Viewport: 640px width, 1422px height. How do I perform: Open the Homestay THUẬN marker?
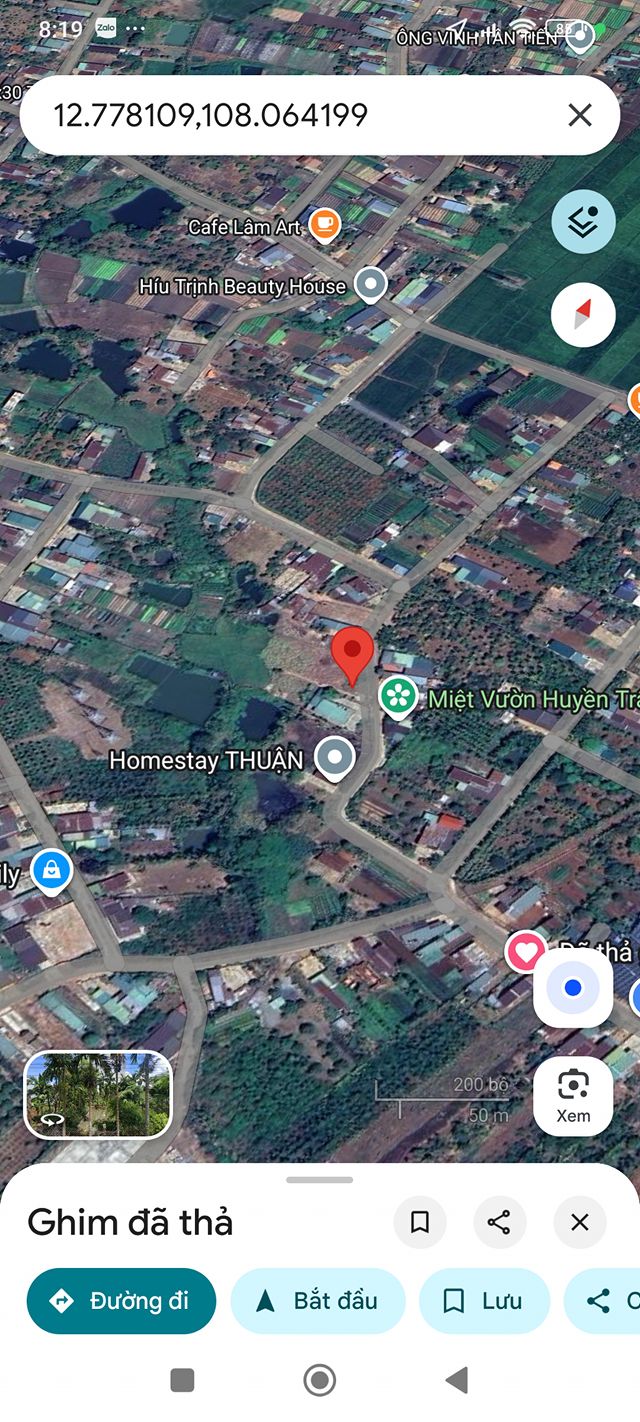(x=335, y=759)
